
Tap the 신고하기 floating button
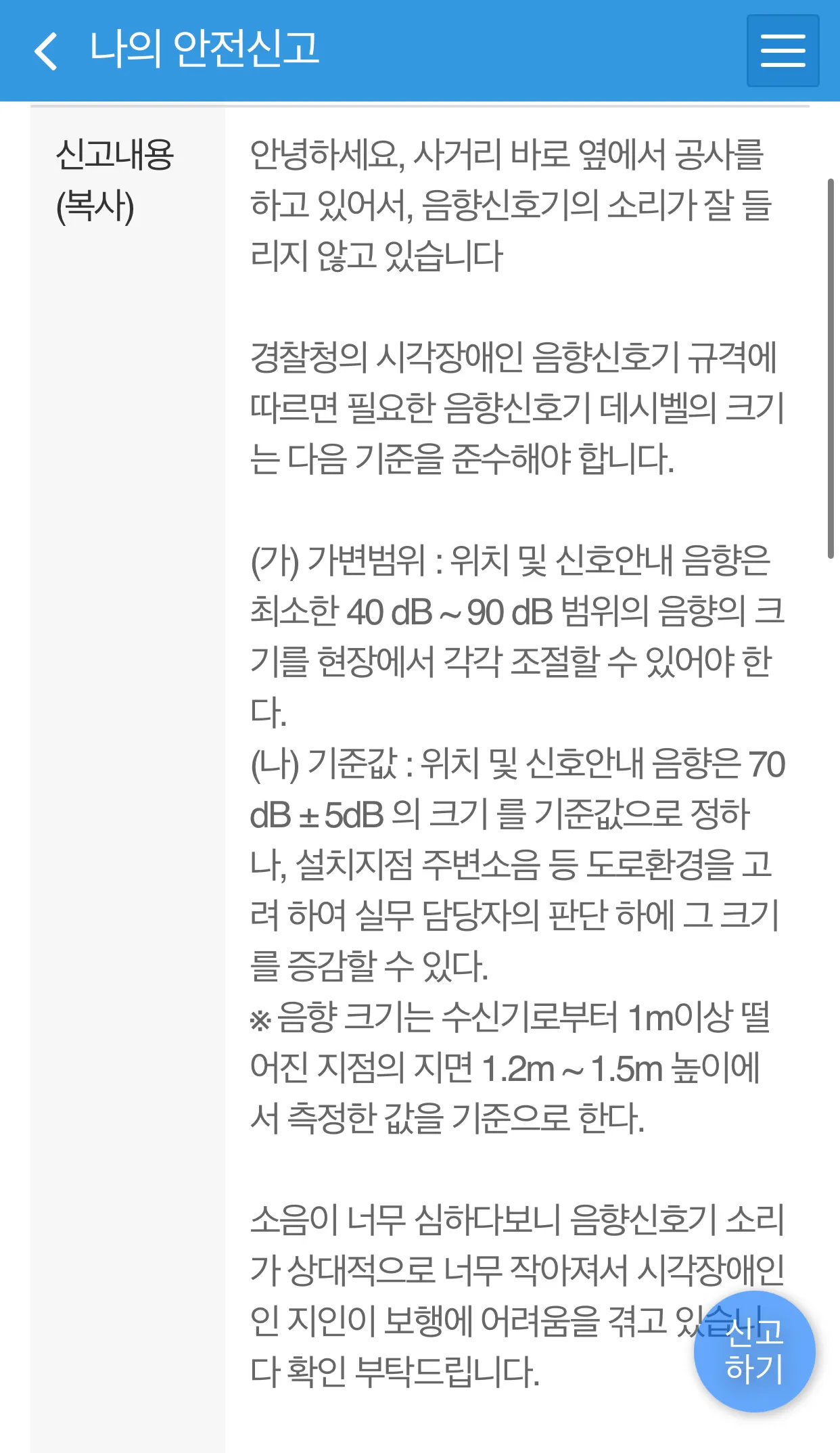(754, 1351)
